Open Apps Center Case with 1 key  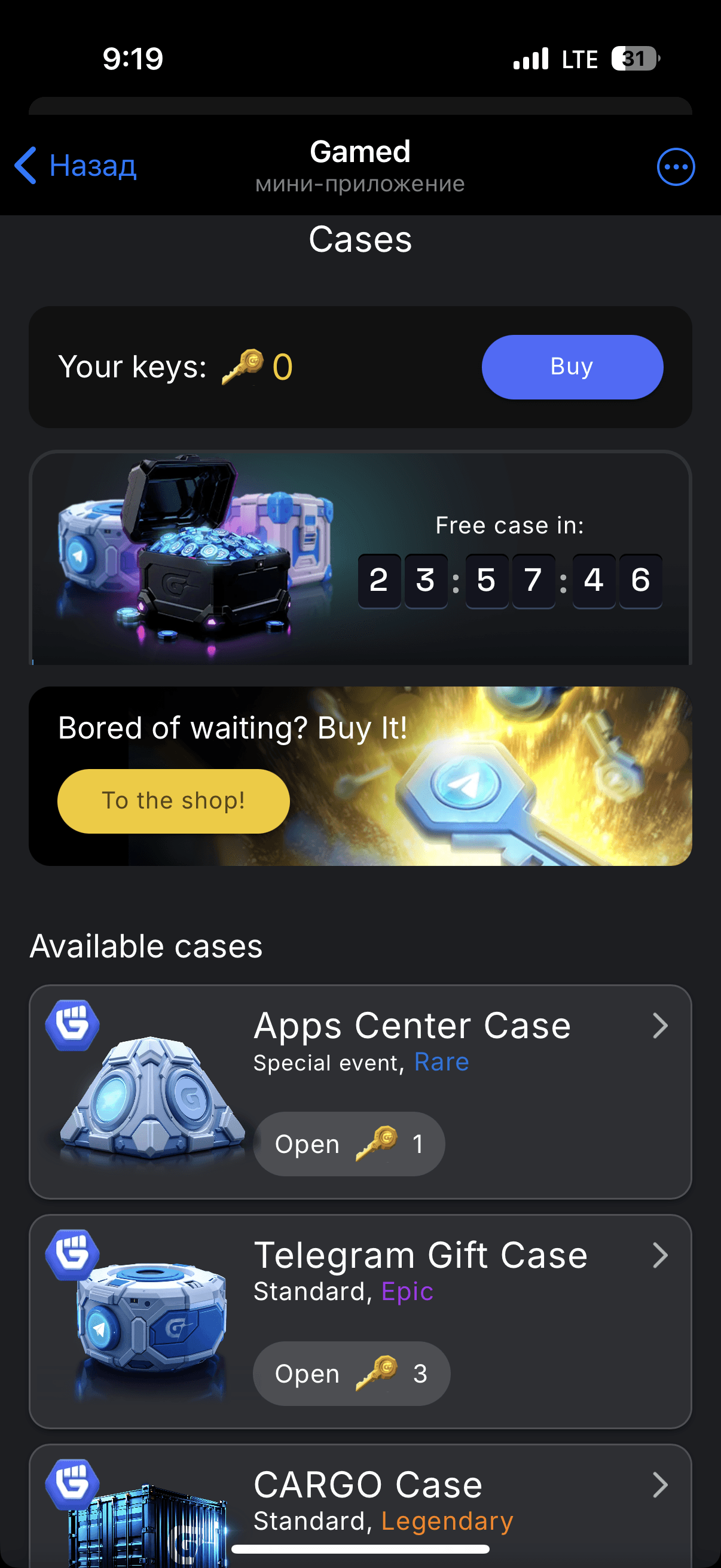tap(349, 1144)
